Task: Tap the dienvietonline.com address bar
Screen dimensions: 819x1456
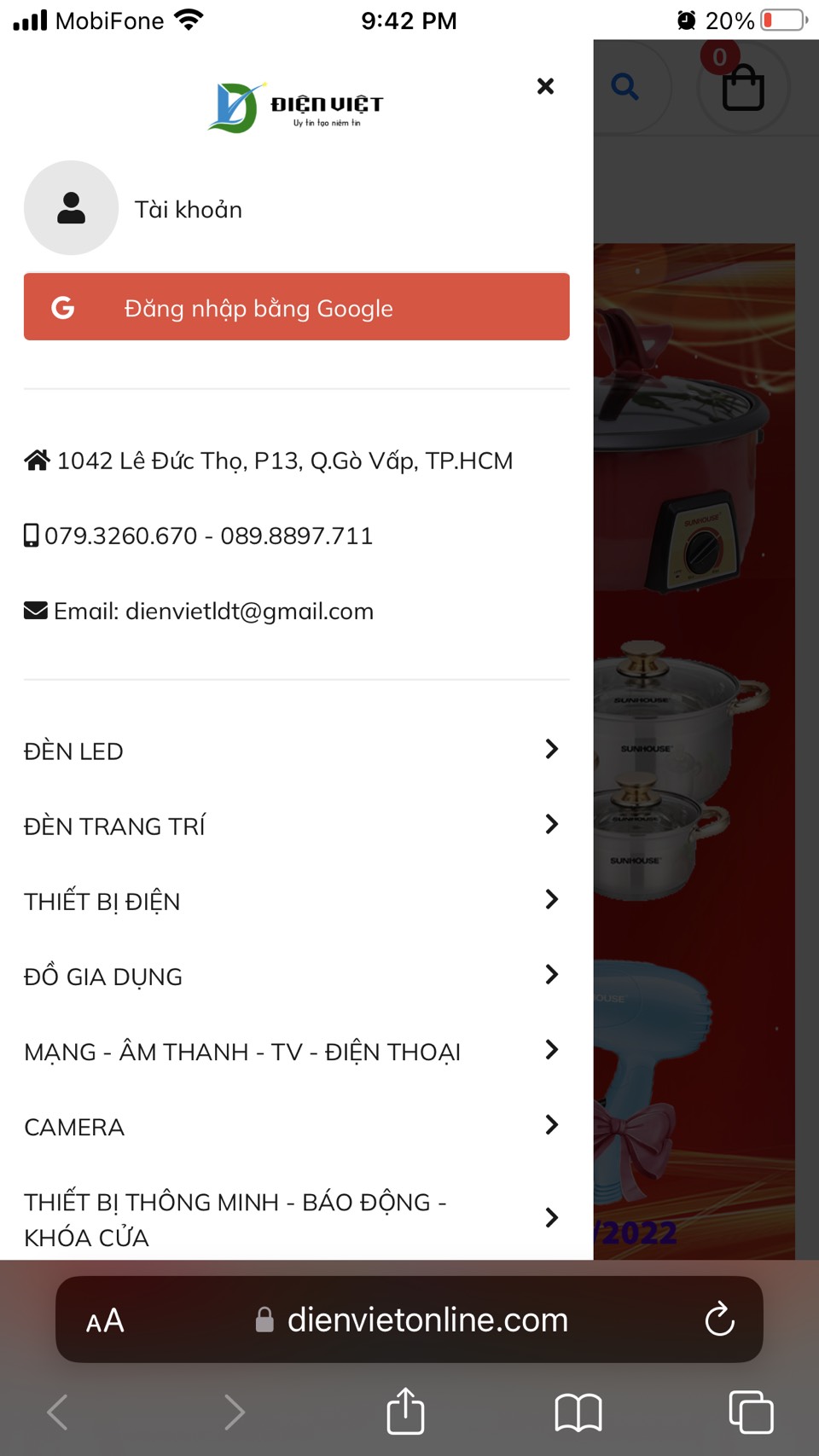Action: point(409,1320)
